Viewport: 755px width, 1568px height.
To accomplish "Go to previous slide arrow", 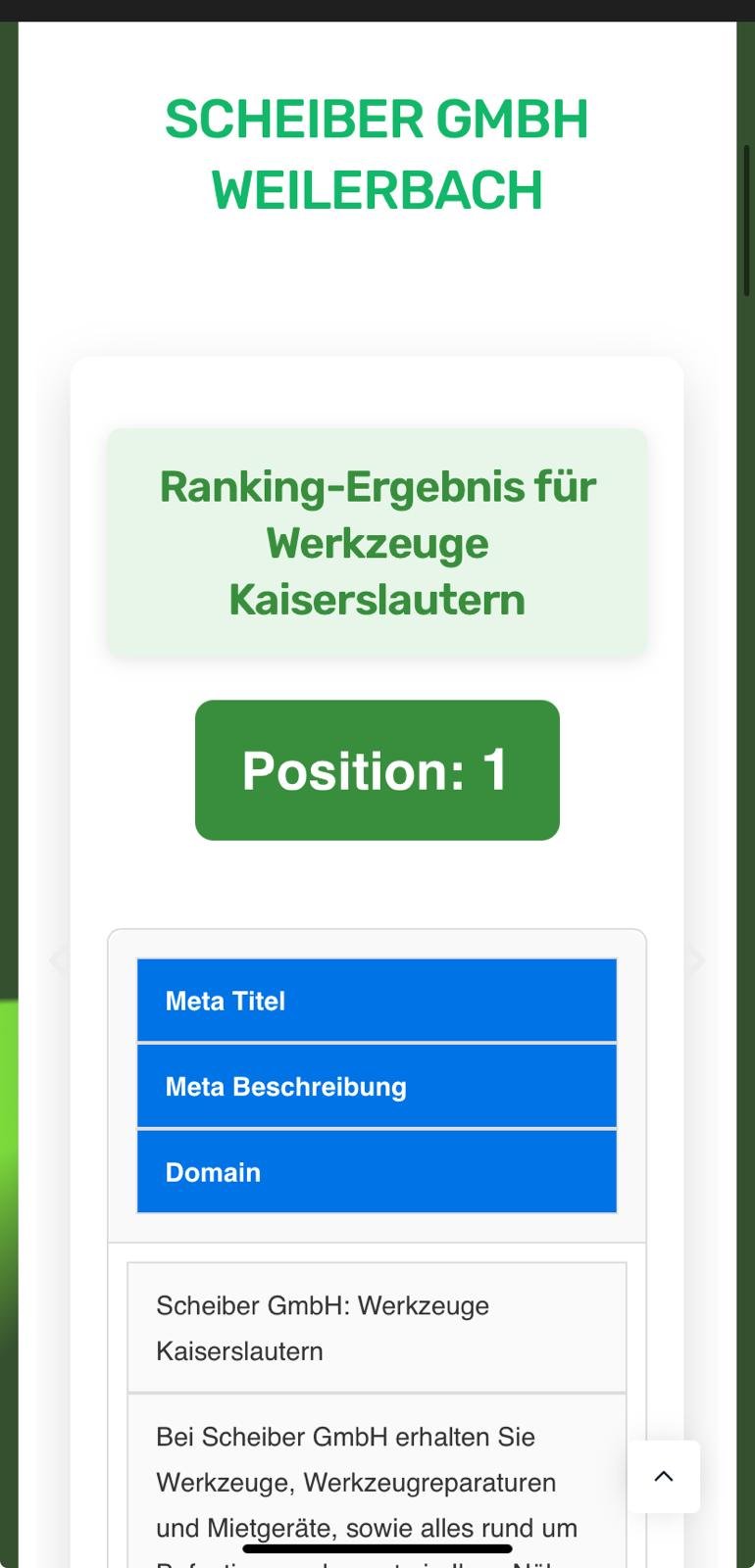I will click(x=58, y=960).
